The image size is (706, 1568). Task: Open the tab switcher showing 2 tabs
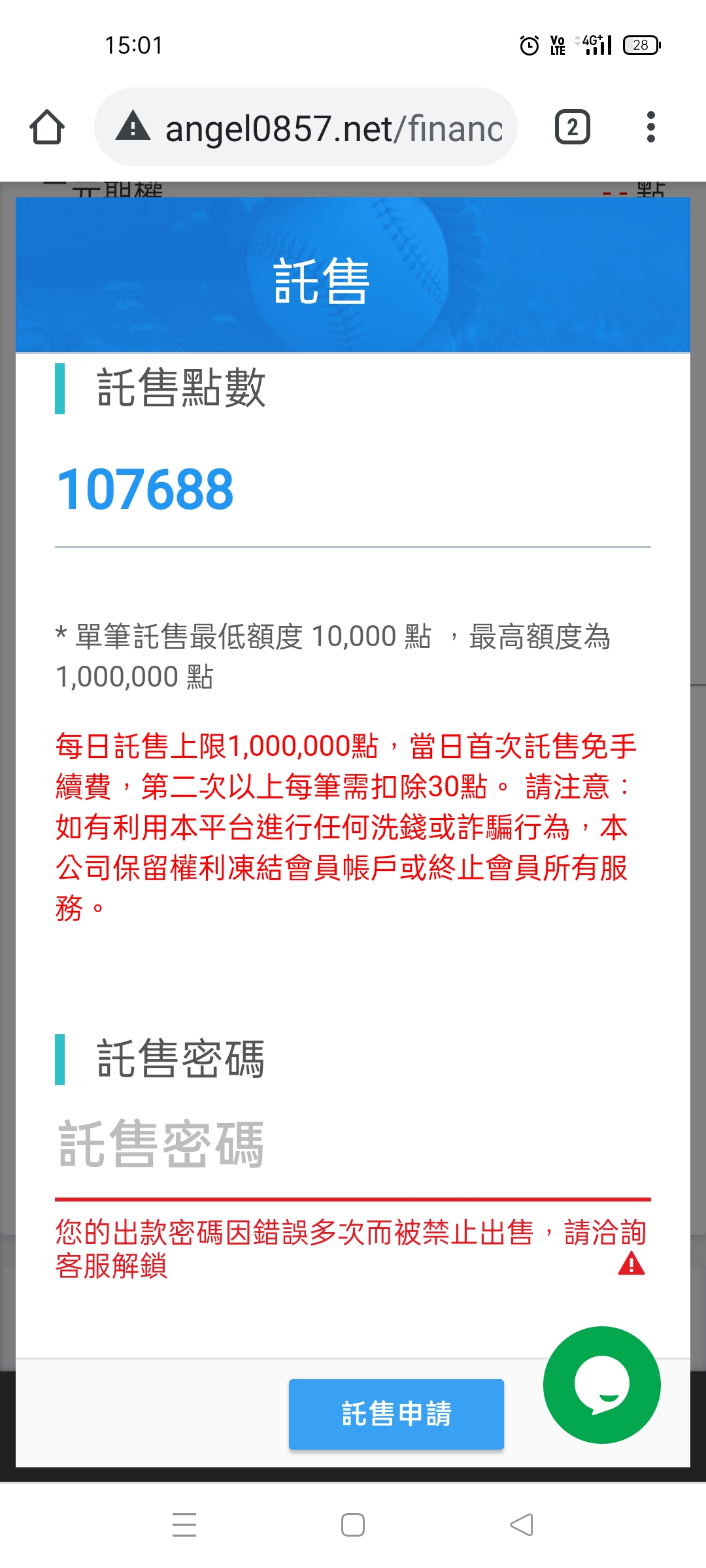pos(572,127)
